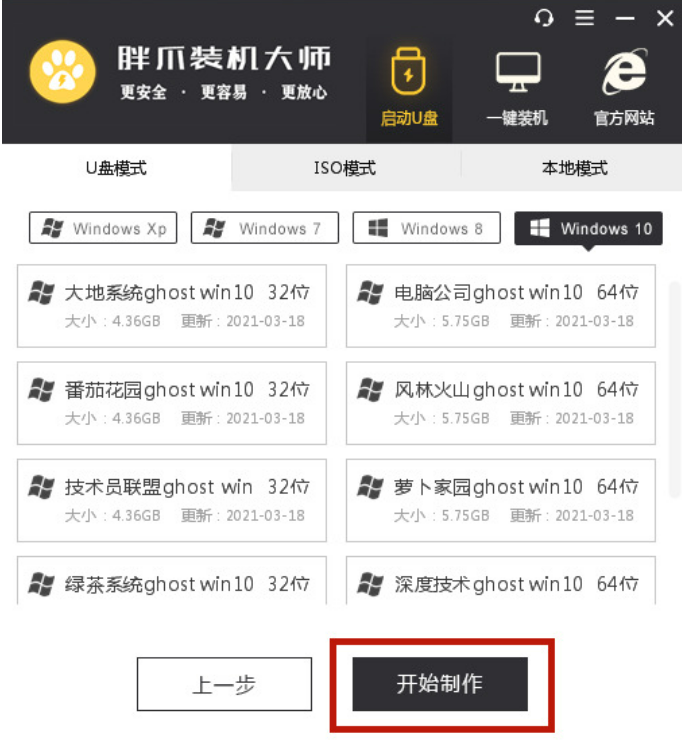Filter by Windows 7
Screen dimensions: 682x749
point(264,228)
